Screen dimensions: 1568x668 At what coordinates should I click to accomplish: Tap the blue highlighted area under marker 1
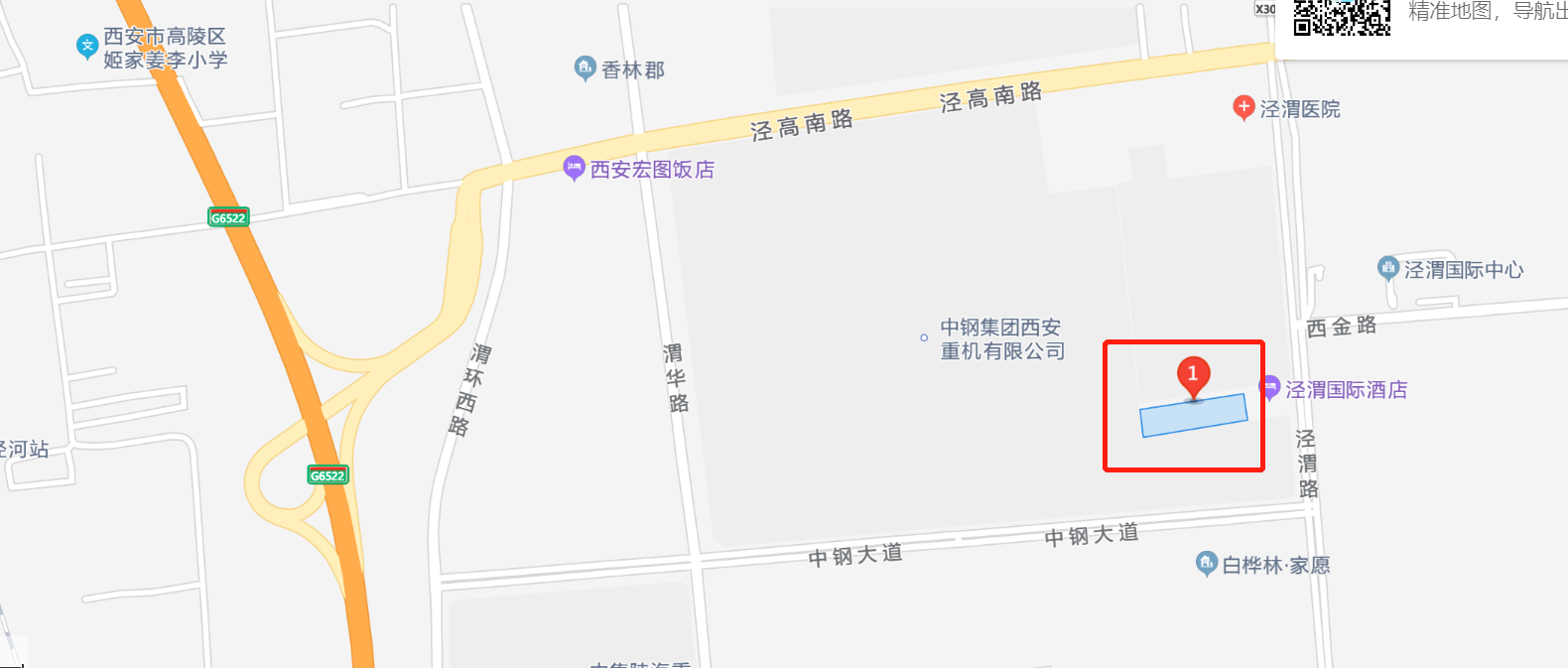[1194, 416]
